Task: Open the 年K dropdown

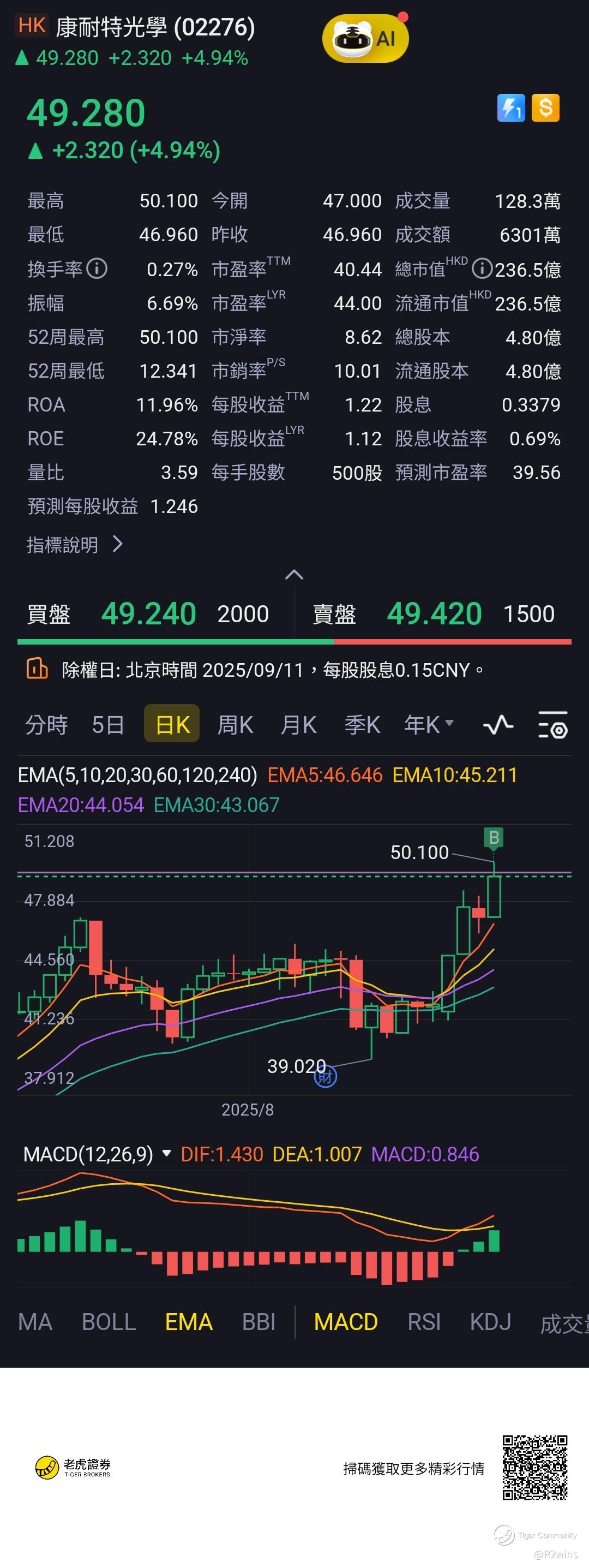Action: [x=428, y=724]
